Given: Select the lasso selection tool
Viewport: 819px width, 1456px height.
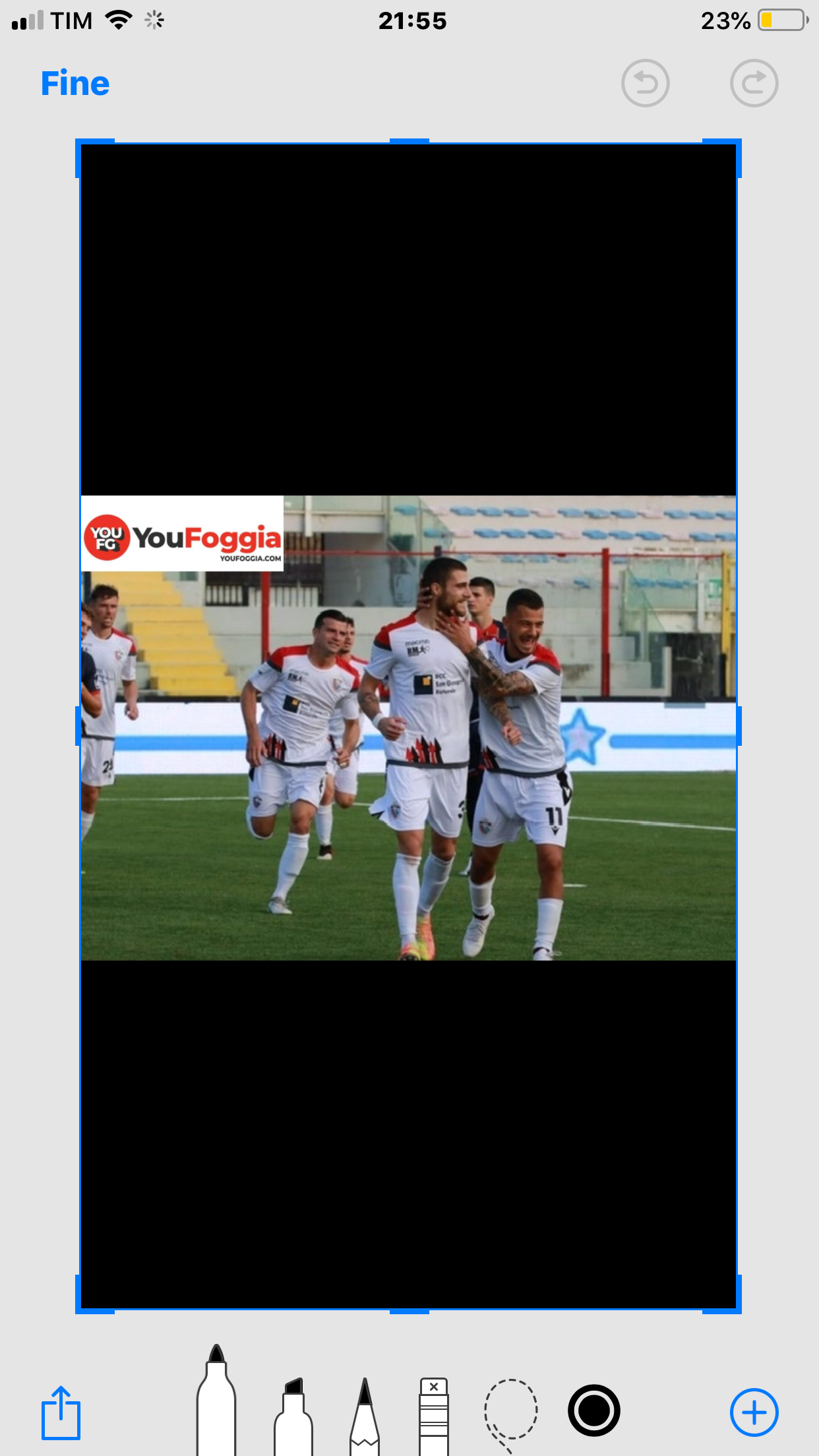Looking at the screenshot, I should click(511, 1414).
